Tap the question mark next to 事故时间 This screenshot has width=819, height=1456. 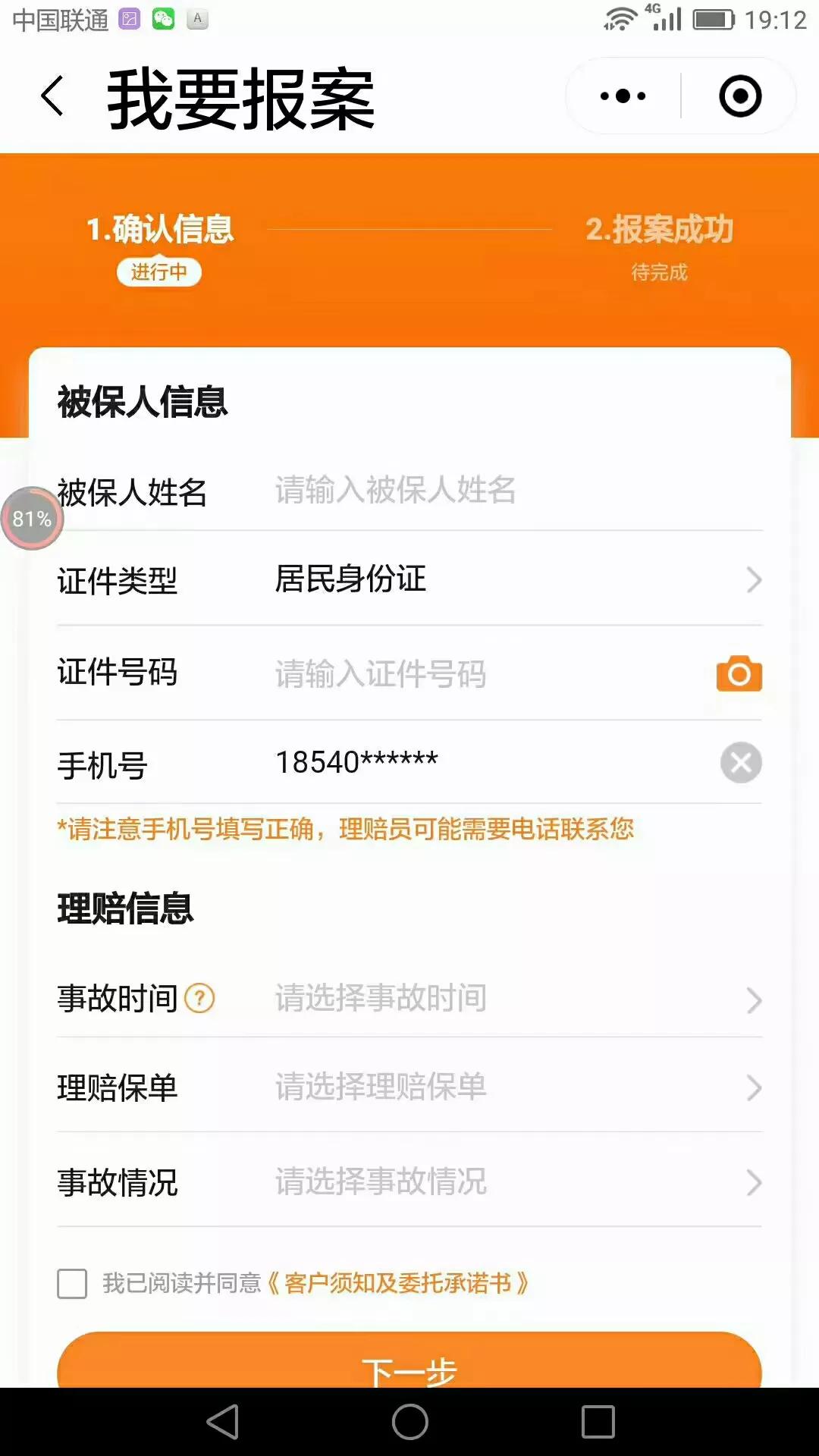(199, 999)
